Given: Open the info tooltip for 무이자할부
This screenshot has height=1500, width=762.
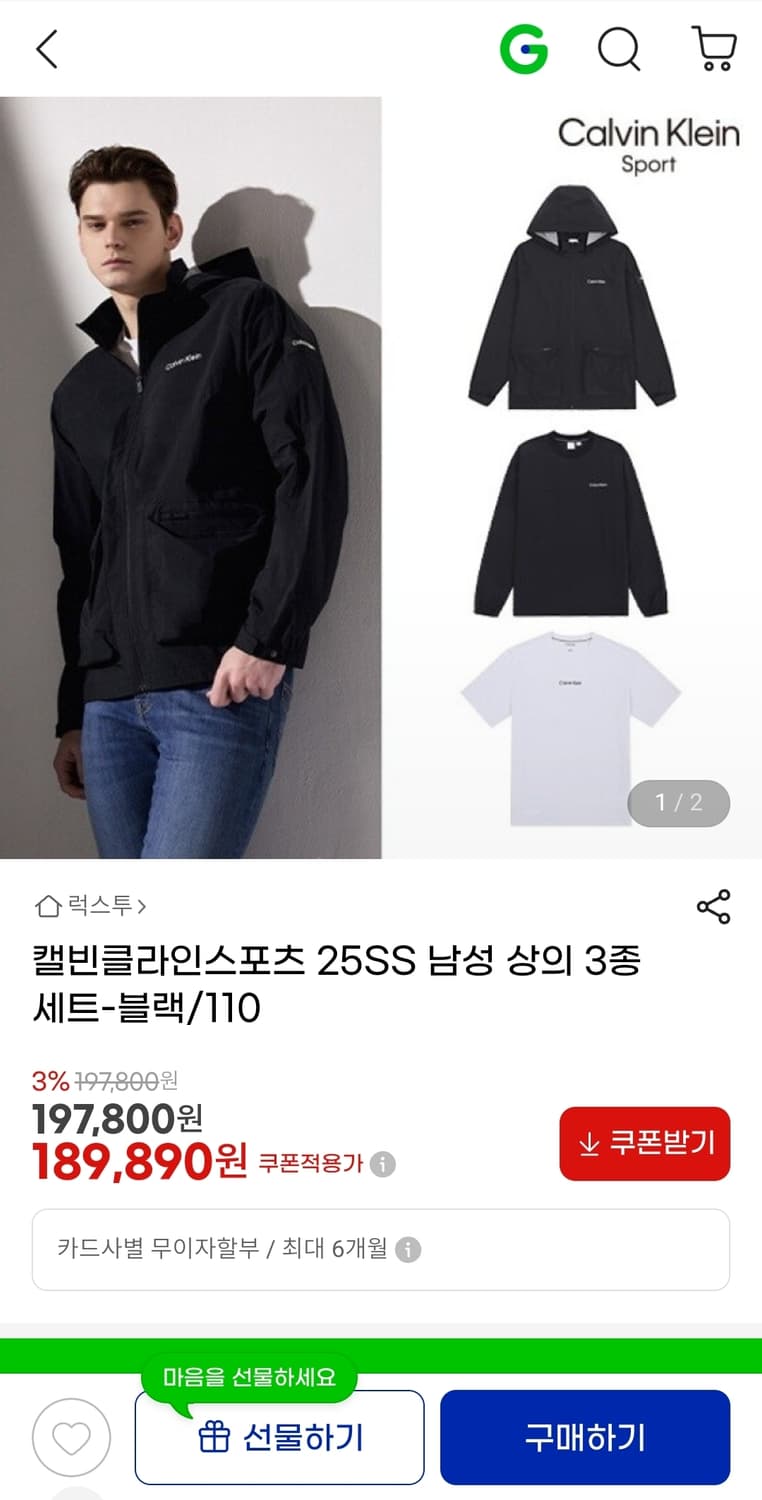Looking at the screenshot, I should click(x=409, y=1249).
